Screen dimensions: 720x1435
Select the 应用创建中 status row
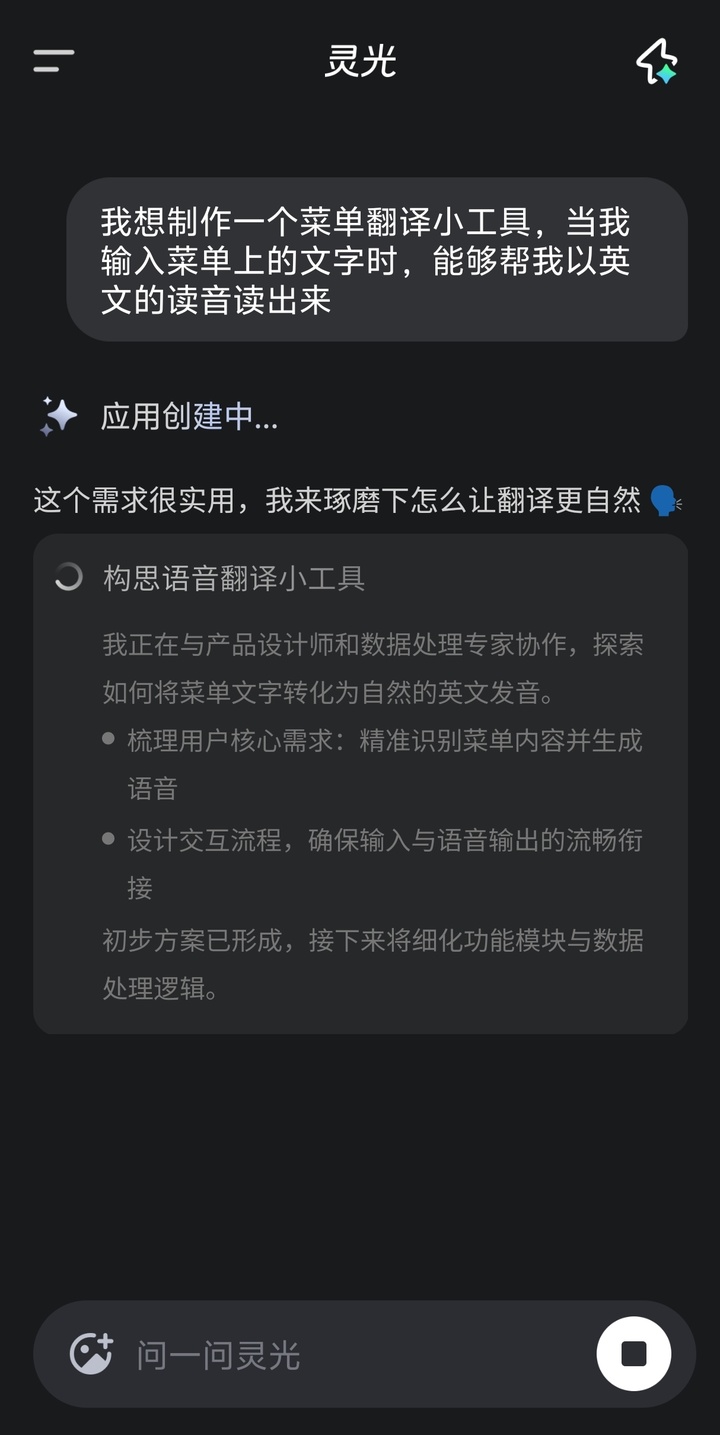pos(170,416)
